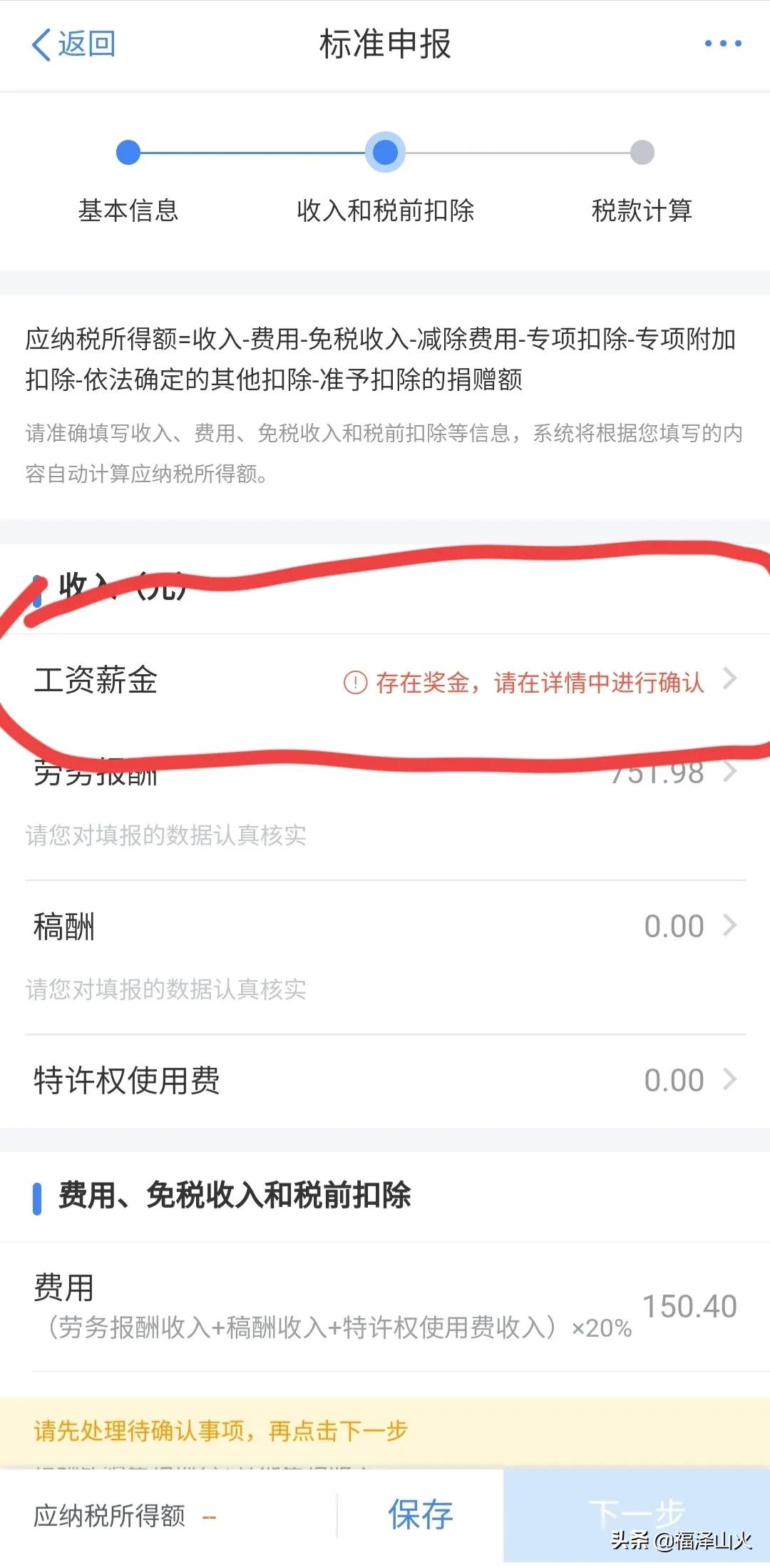Tap the highlighted 收入和税前扣除 step dot
The width and height of the screenshot is (770, 1568).
pyautogui.click(x=385, y=151)
